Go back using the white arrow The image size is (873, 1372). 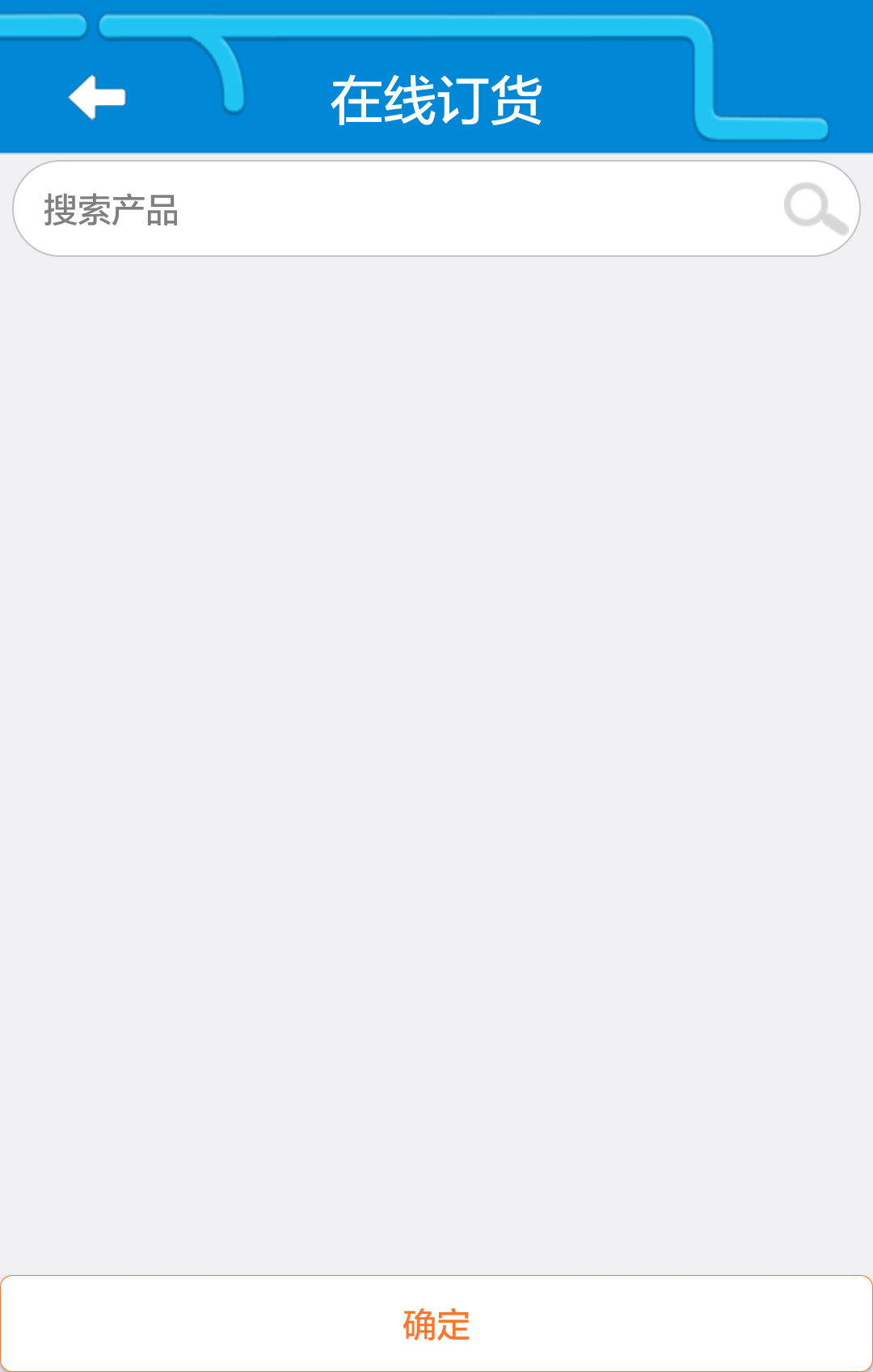click(x=97, y=98)
